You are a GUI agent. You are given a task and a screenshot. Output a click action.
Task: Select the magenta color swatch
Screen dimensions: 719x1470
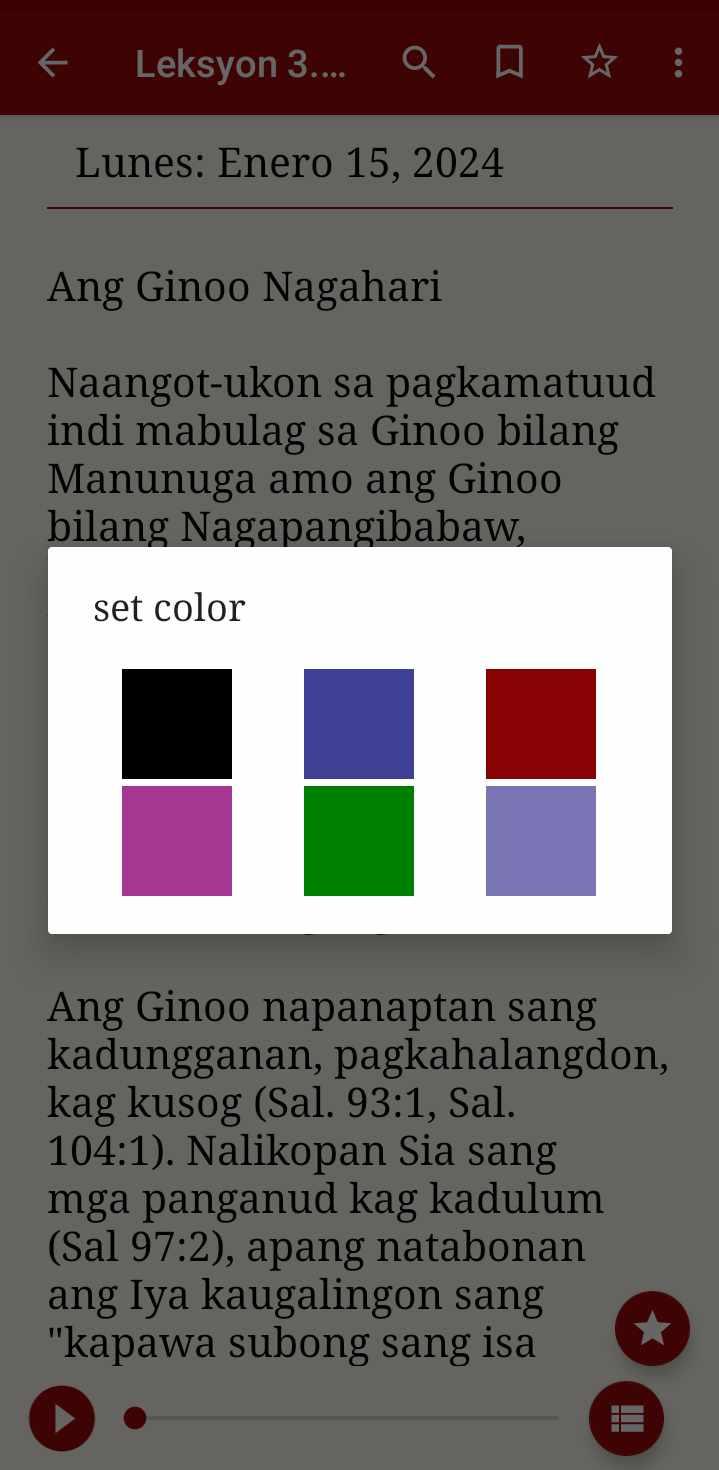[x=177, y=841]
